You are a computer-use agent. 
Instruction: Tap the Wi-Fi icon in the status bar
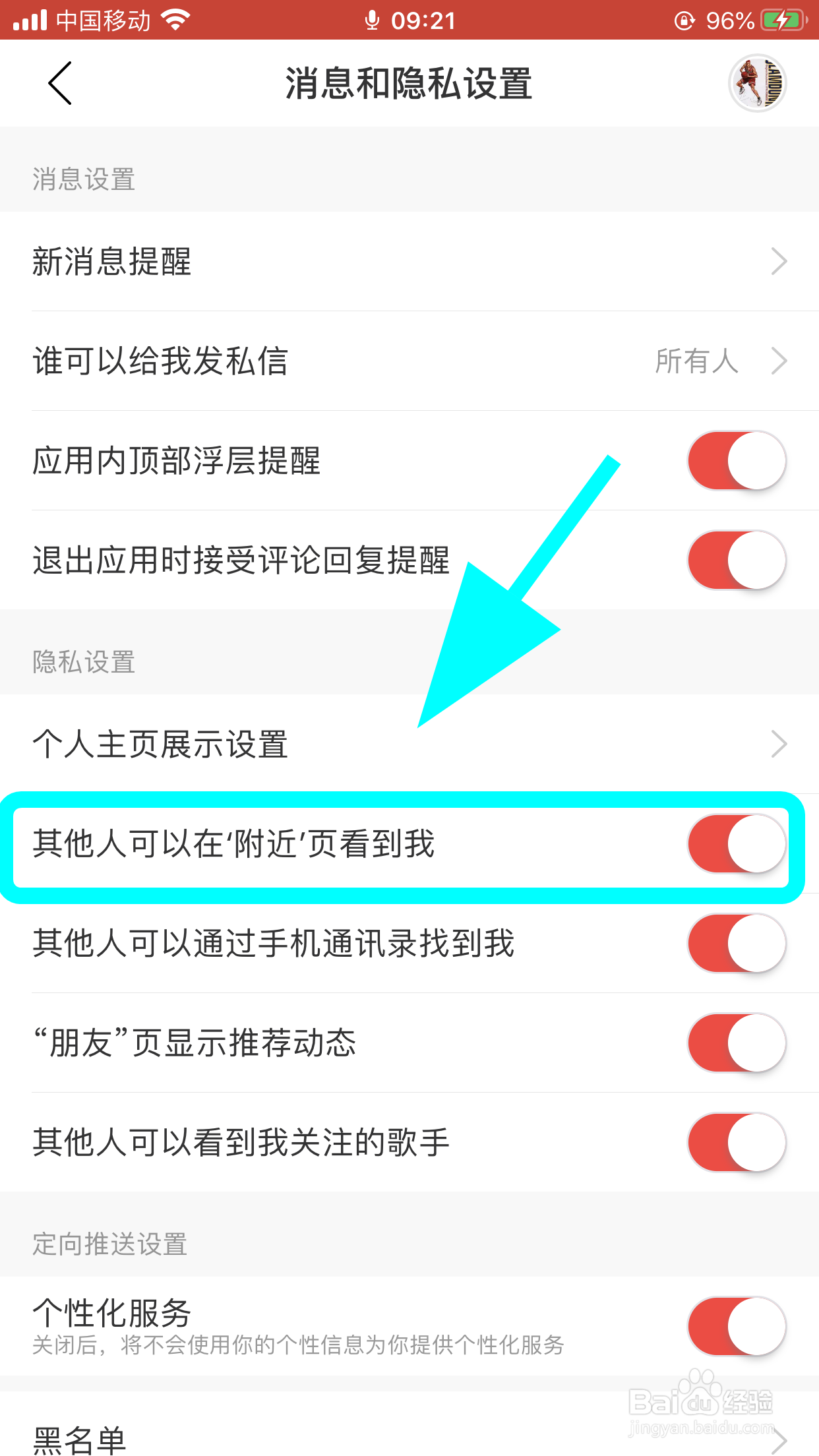coord(175,19)
